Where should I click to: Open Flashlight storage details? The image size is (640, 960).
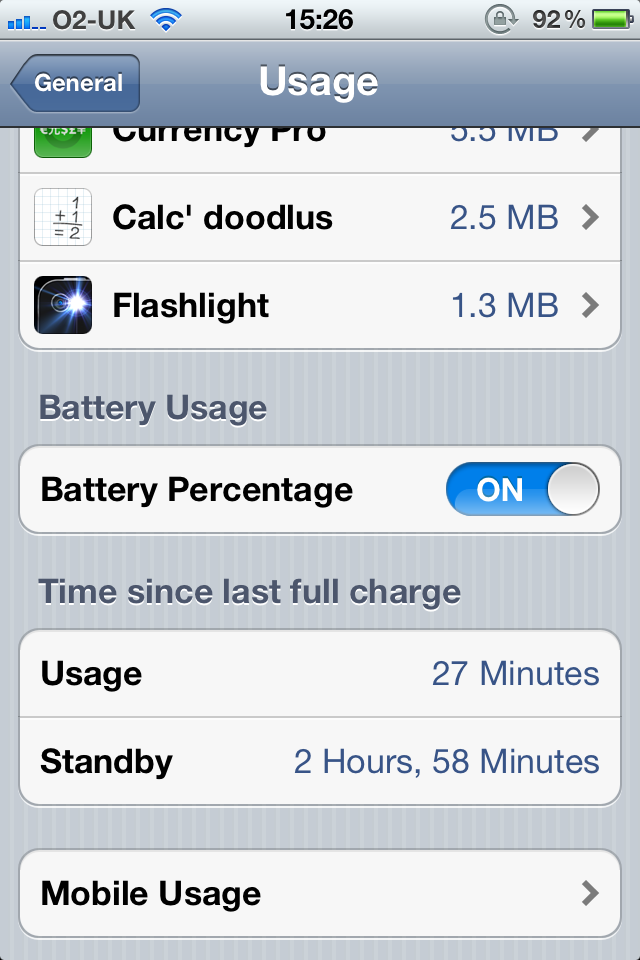[320, 305]
